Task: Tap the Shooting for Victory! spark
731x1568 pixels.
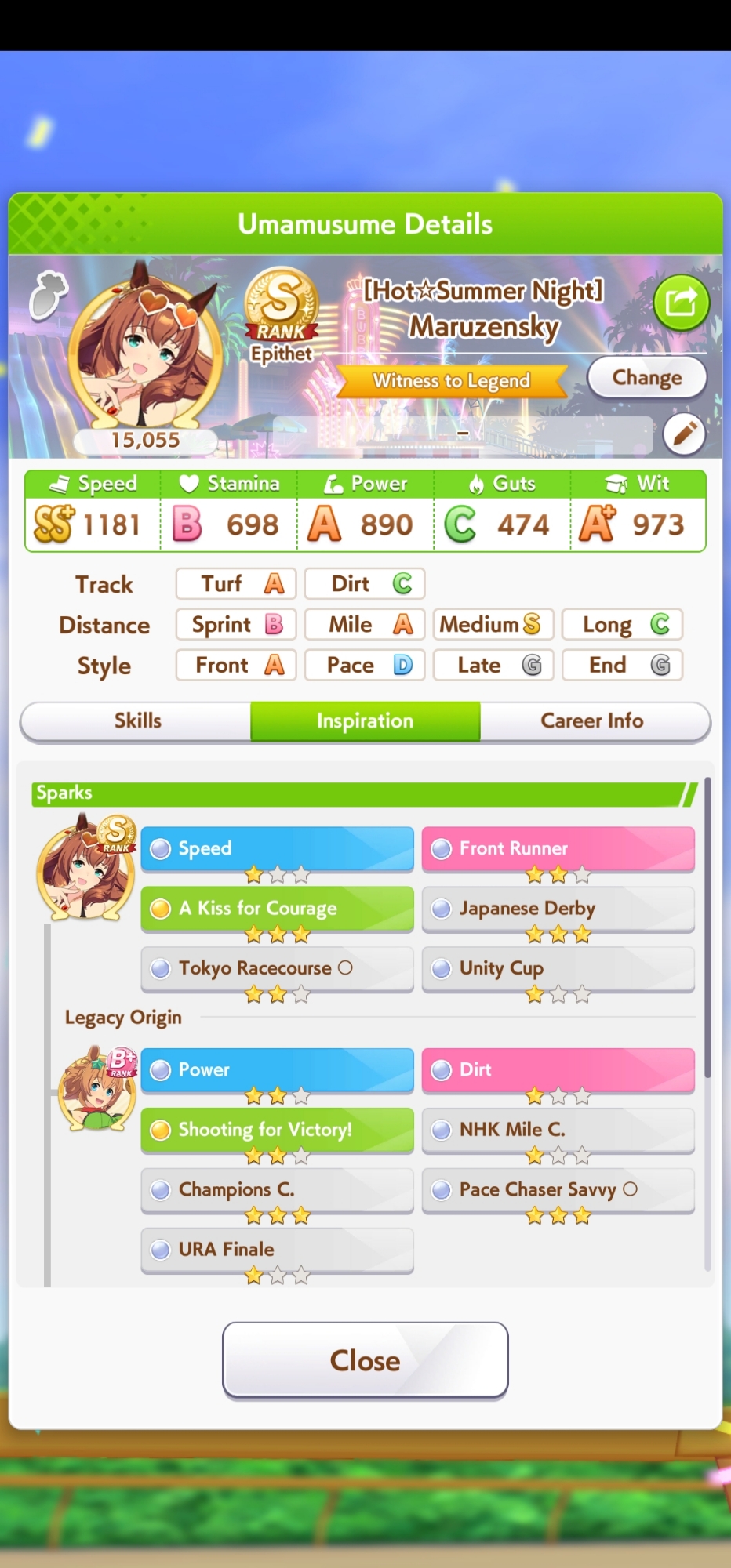Action: coord(276,1130)
